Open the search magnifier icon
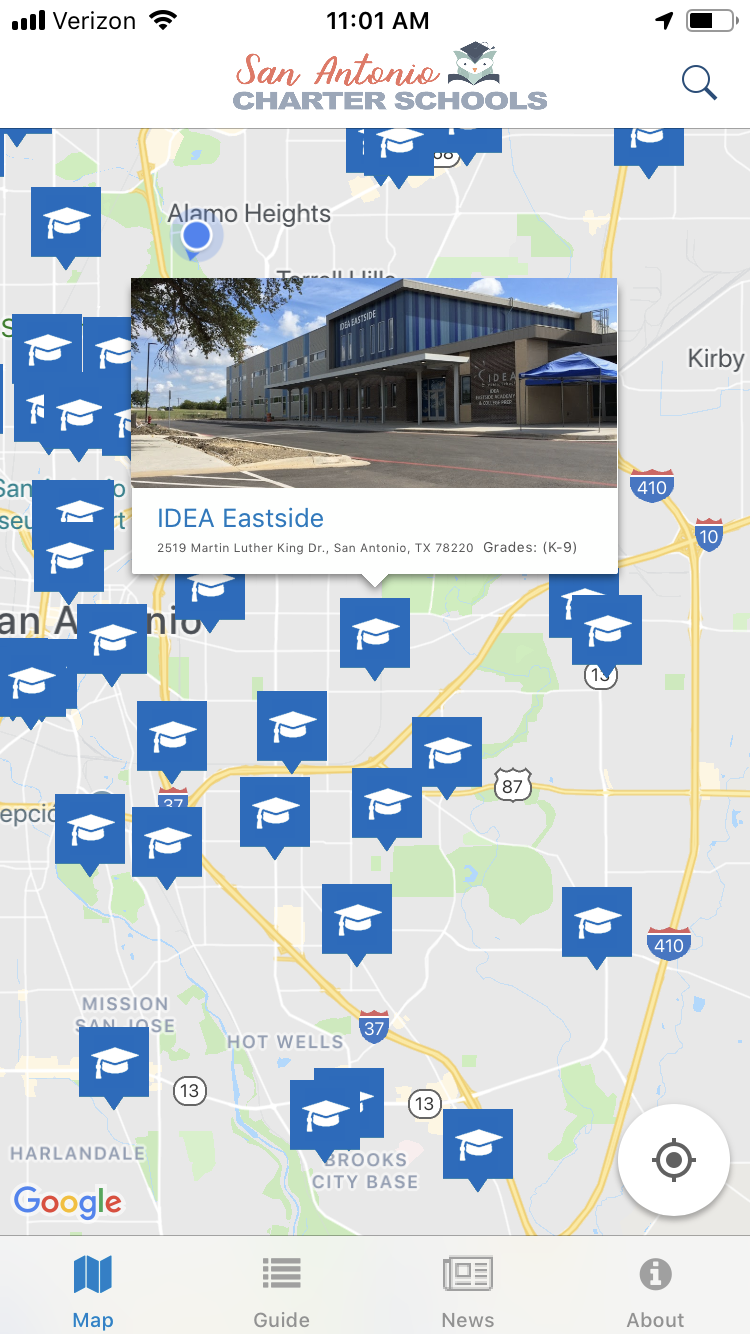This screenshot has width=750, height=1334. [700, 83]
